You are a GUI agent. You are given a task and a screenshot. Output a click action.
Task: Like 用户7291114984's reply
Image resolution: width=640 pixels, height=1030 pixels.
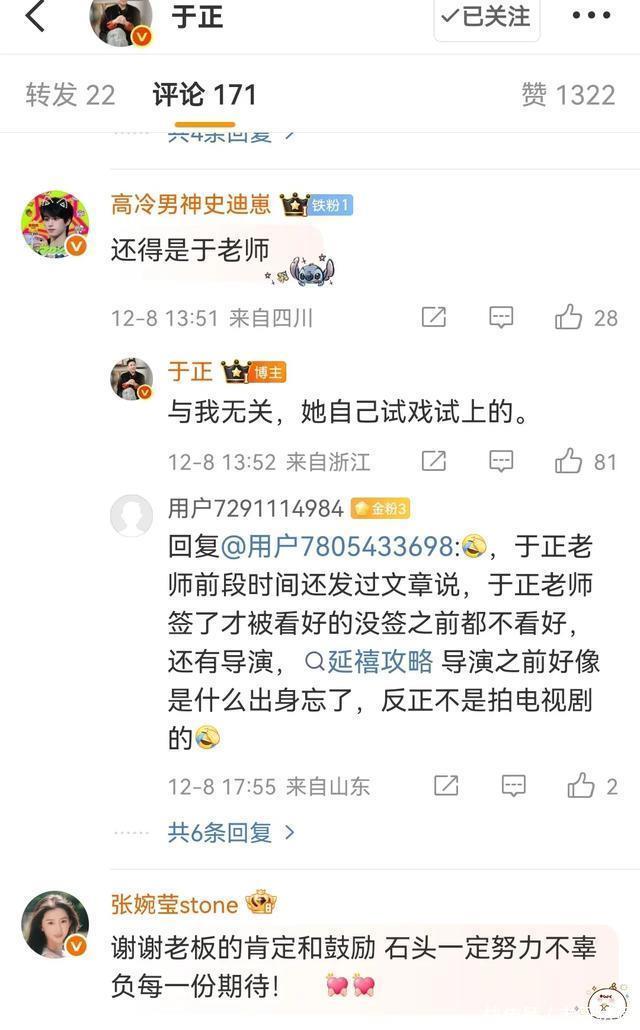592,786
